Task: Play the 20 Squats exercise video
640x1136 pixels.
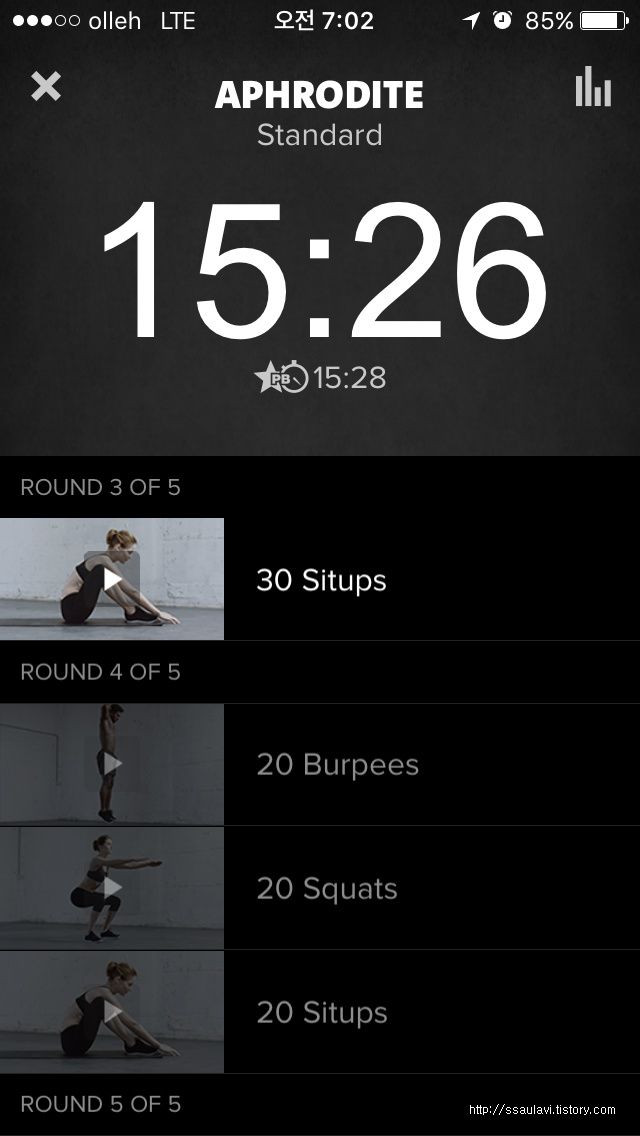Action: click(112, 888)
